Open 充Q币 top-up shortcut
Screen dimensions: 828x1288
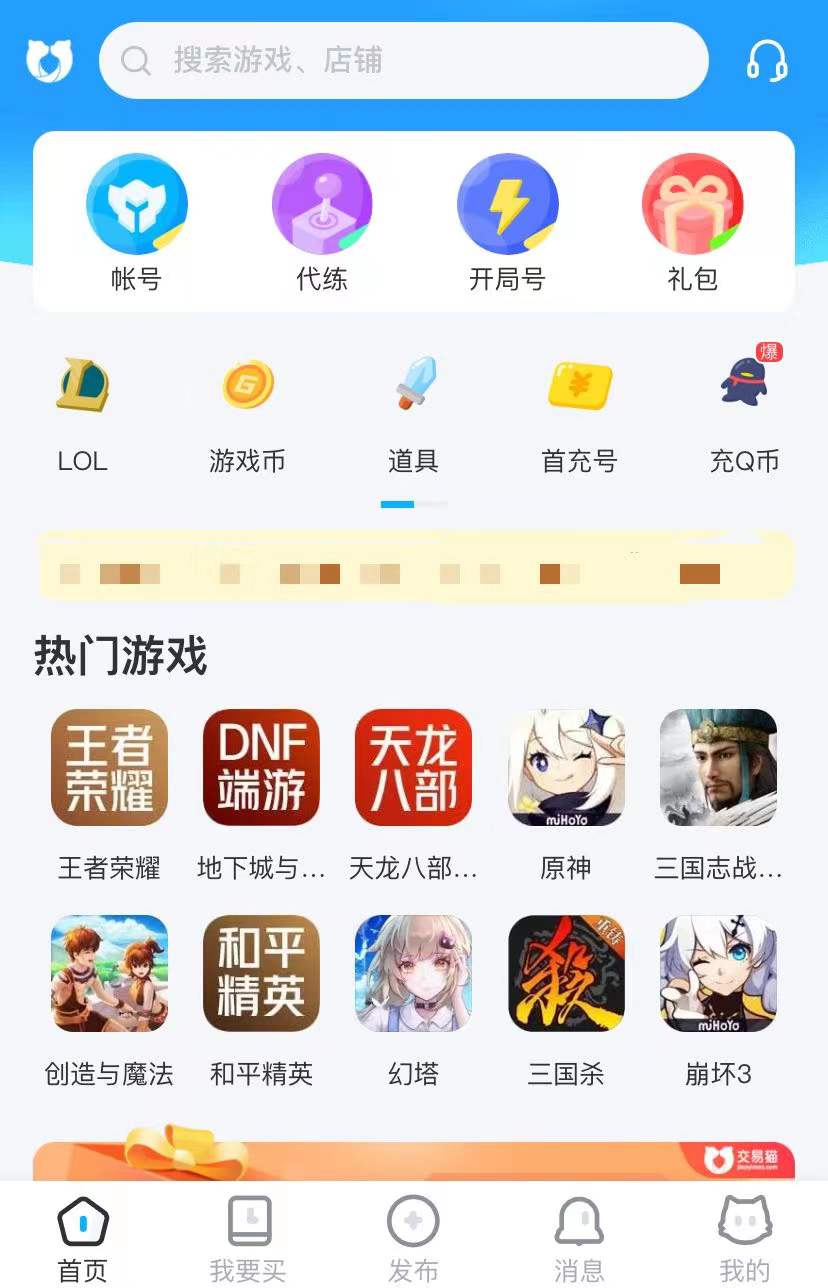click(744, 412)
